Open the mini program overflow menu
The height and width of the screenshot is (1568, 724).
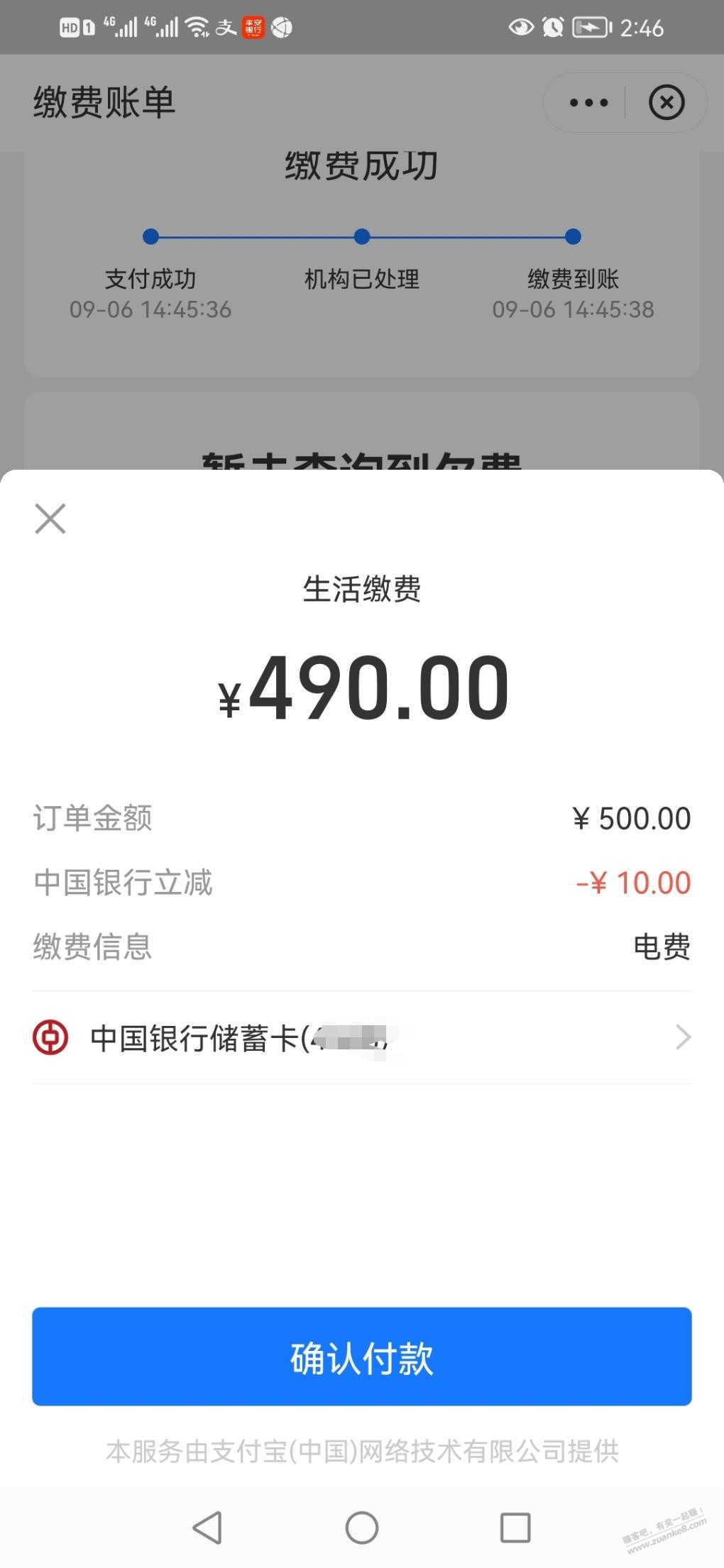tap(588, 103)
